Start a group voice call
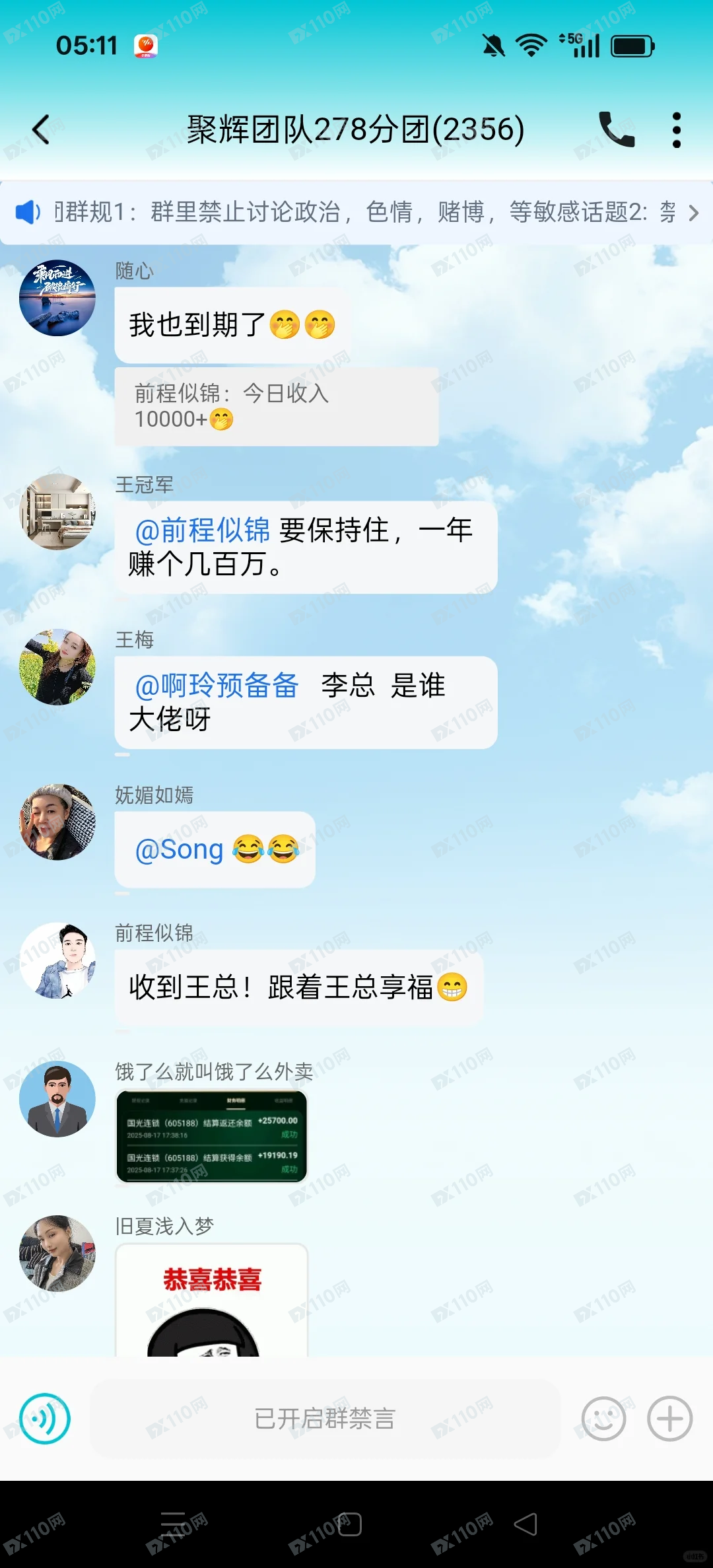Image resolution: width=713 pixels, height=1568 pixels. point(616,129)
